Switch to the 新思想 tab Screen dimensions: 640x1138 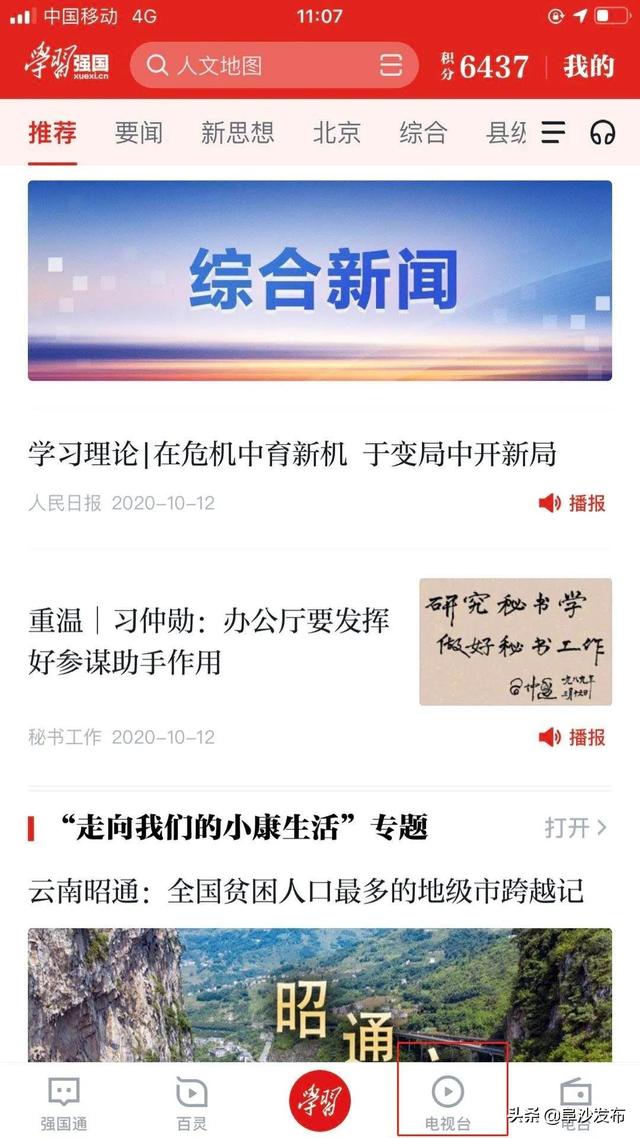(x=238, y=133)
